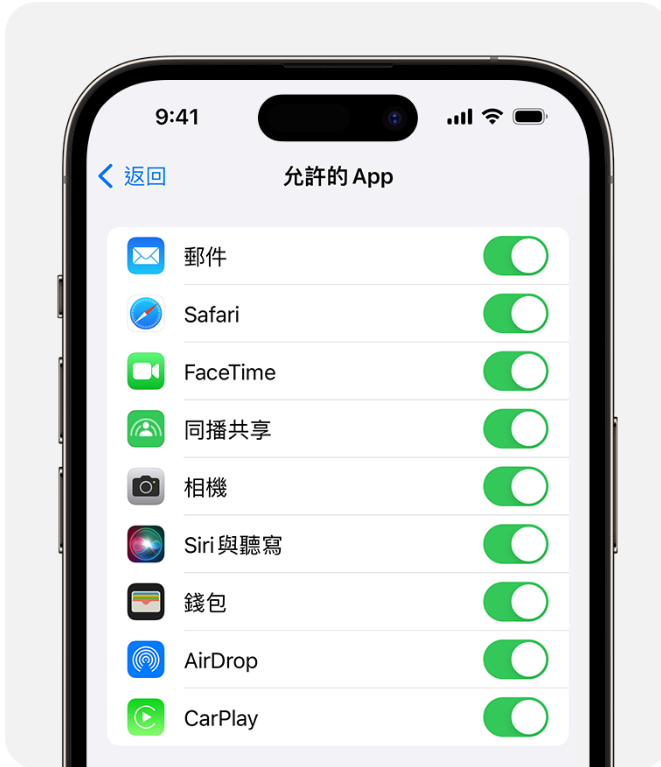Disable AirDrop access

(x=515, y=660)
